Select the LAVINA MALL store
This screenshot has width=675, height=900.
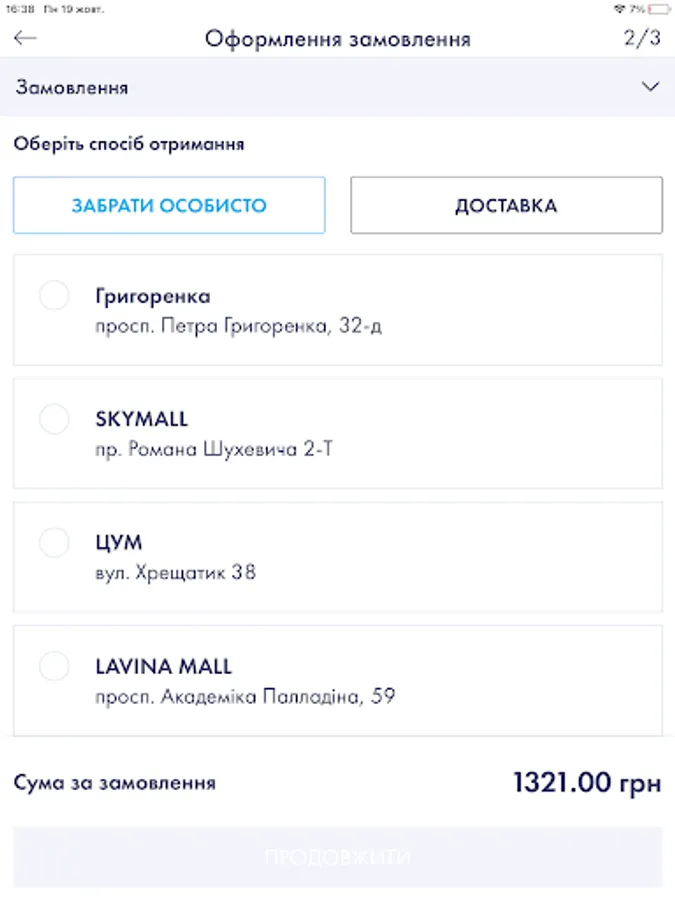coord(54,666)
